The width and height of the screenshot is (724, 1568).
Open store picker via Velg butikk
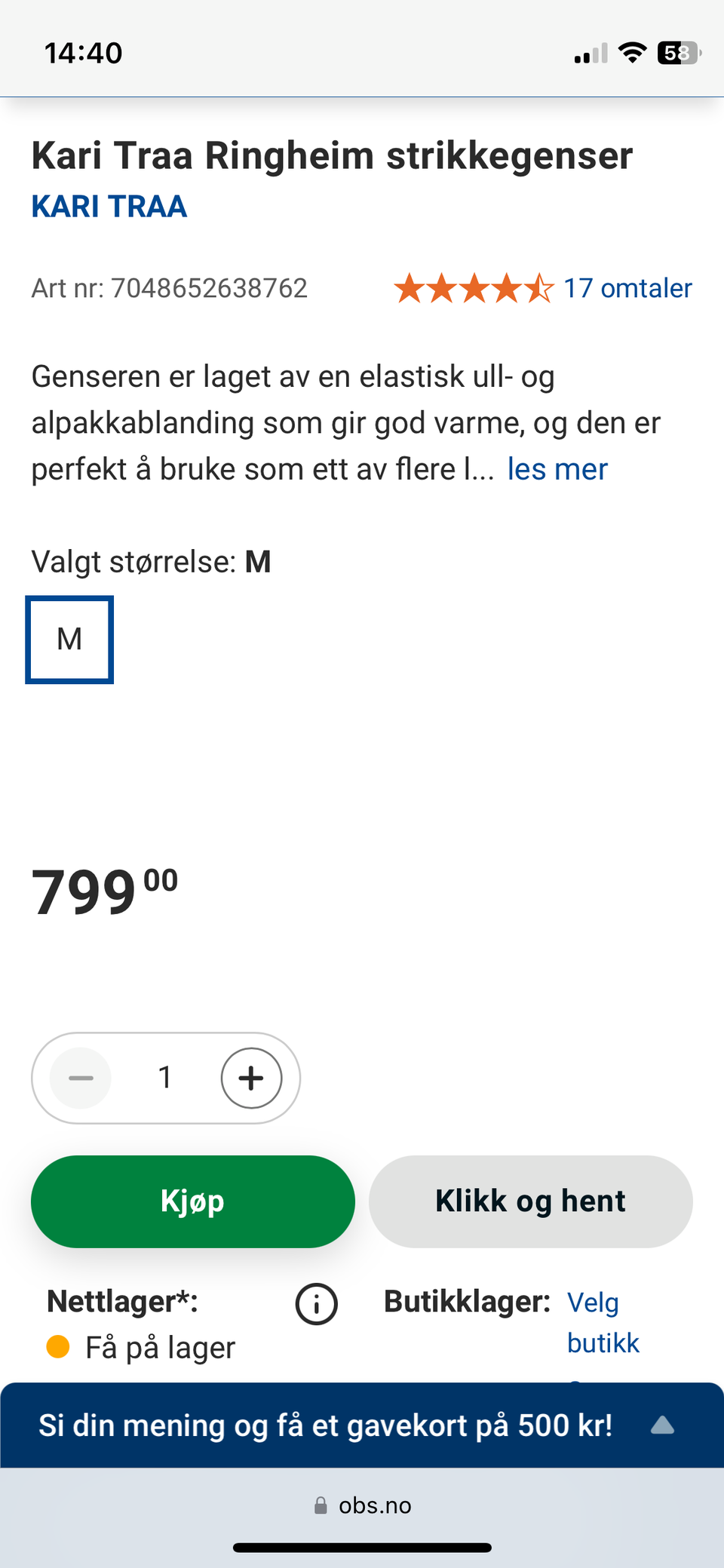coord(603,1322)
